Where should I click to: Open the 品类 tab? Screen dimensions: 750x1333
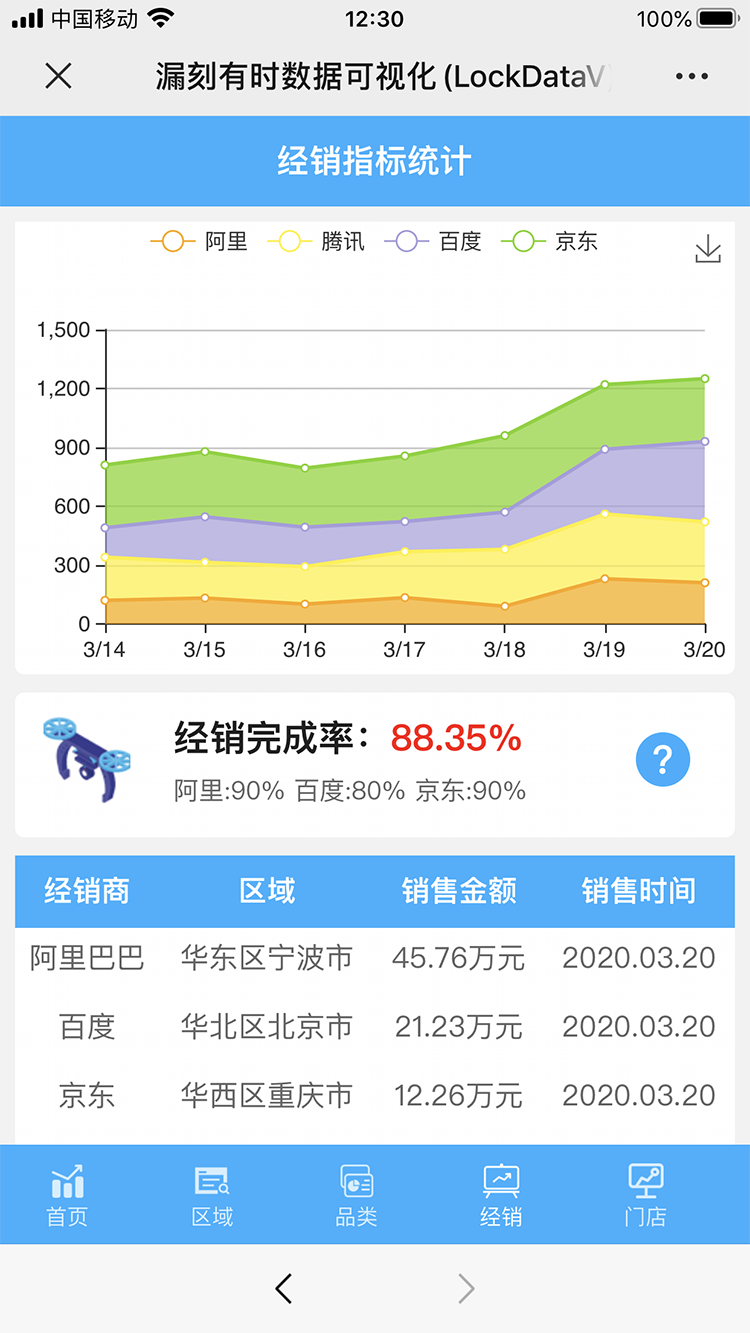[356, 1194]
